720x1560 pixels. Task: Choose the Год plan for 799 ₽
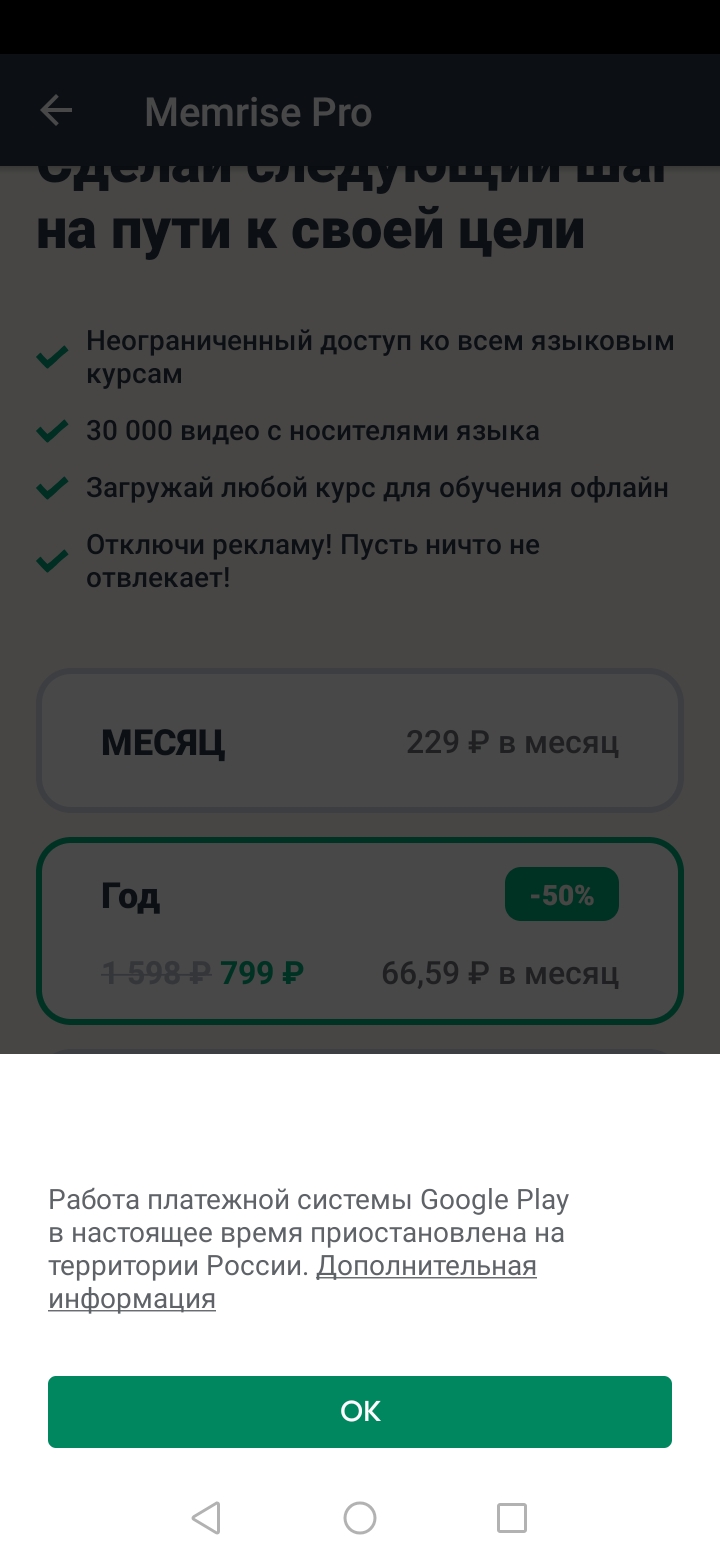(x=360, y=931)
